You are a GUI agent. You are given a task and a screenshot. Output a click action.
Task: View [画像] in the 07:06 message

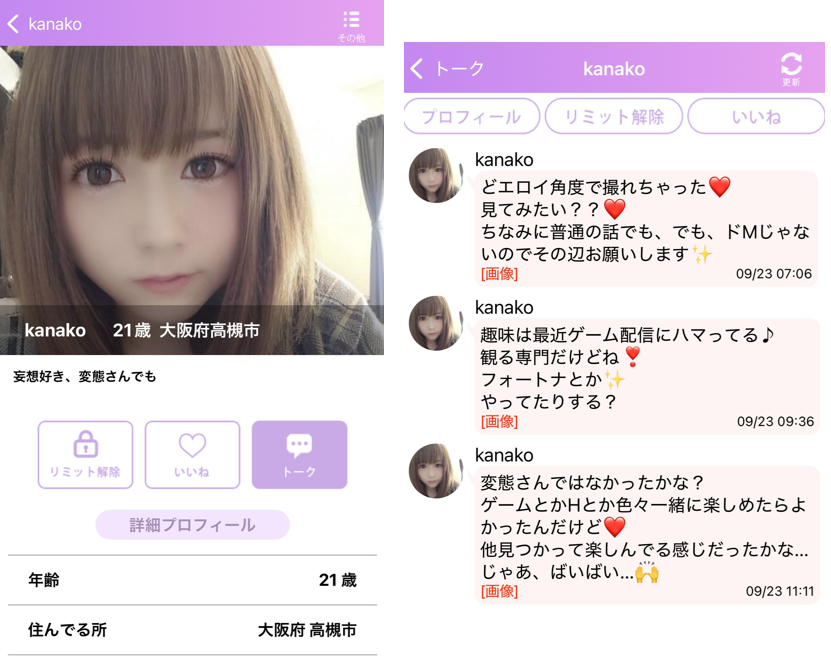click(x=499, y=274)
